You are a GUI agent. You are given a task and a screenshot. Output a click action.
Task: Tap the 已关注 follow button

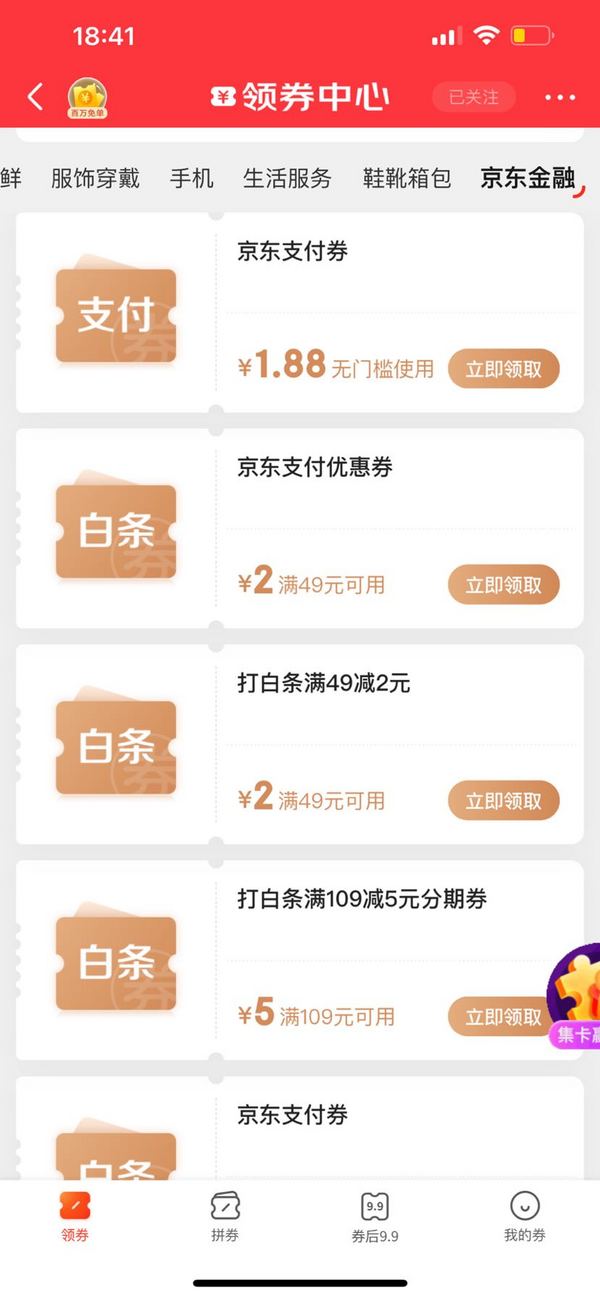click(474, 97)
